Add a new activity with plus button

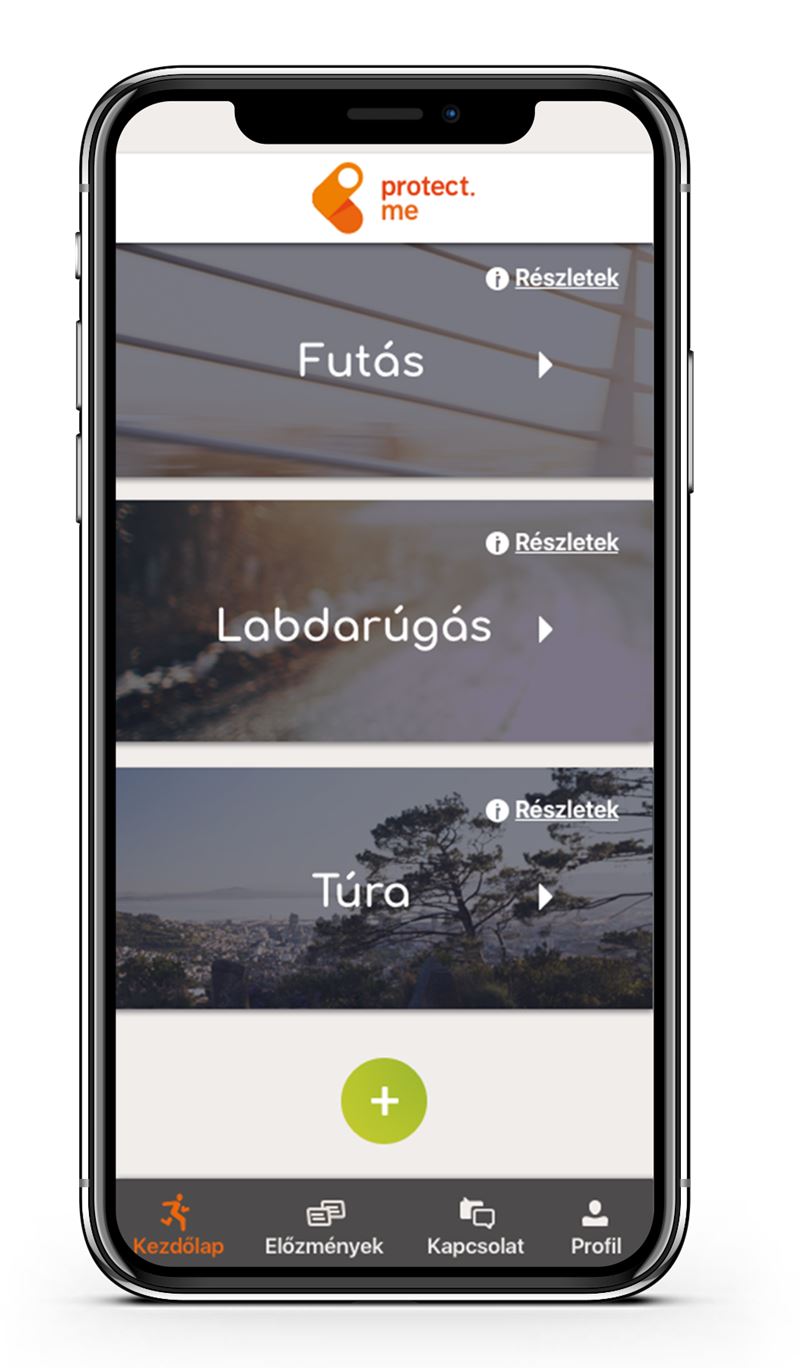[x=384, y=1101]
